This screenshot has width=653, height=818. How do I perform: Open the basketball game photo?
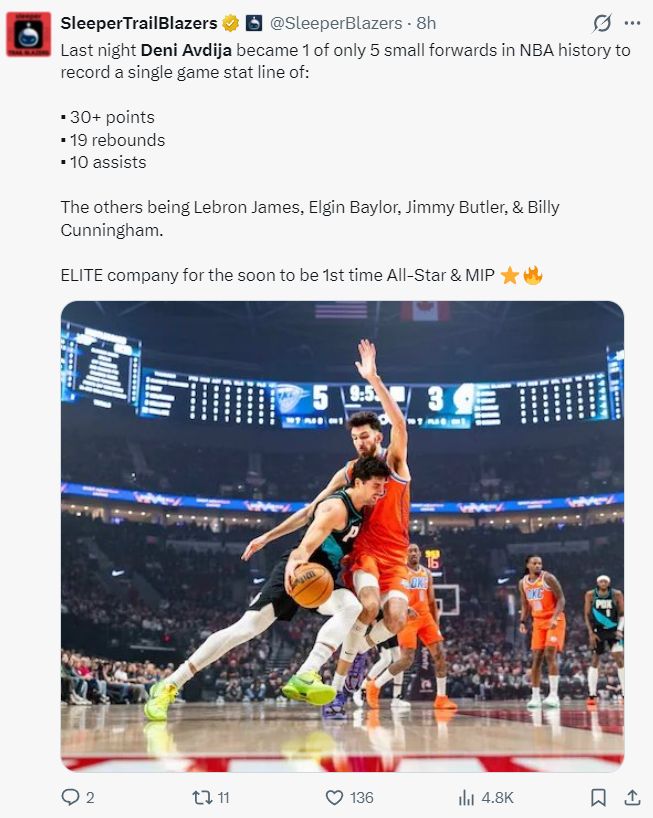(342, 536)
